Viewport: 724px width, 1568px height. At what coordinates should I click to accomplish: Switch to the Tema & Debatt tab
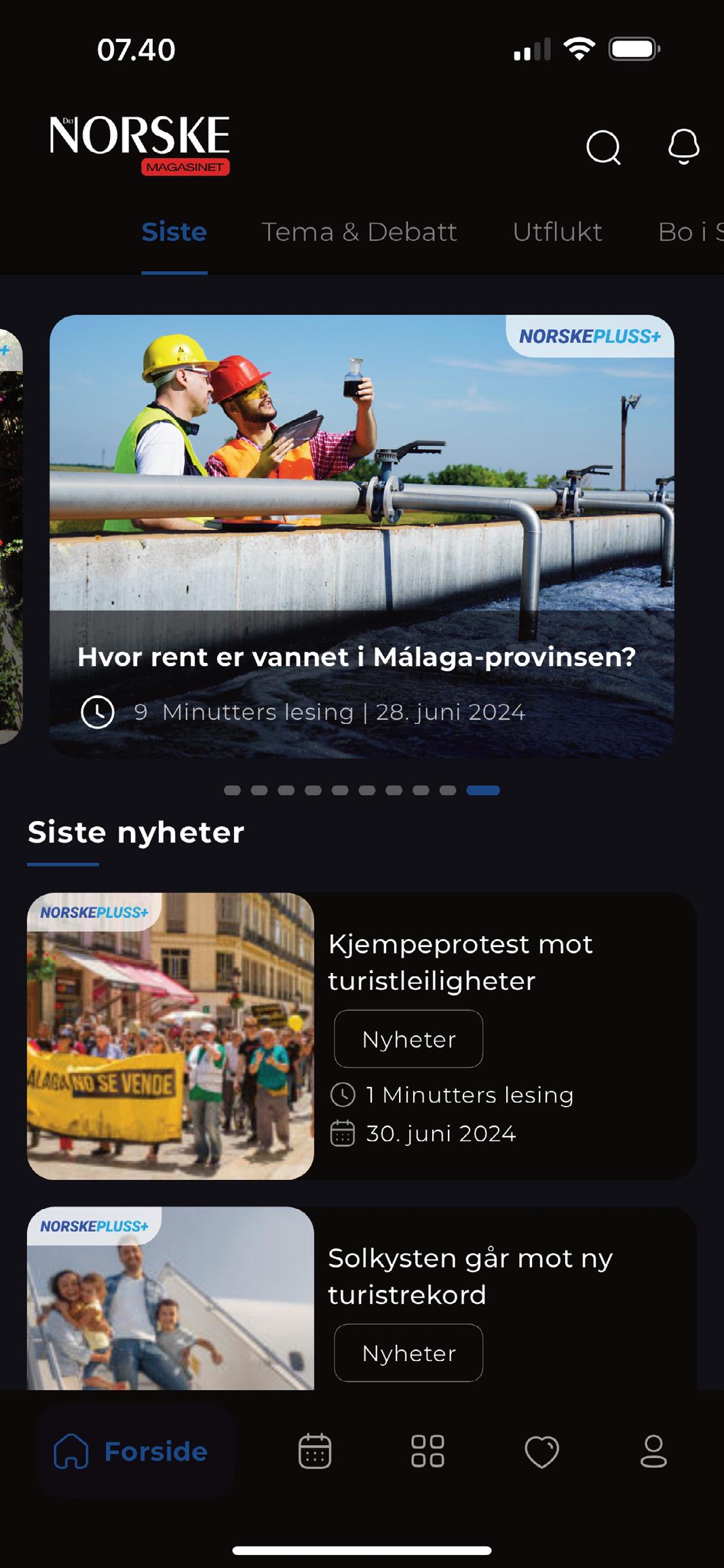[359, 232]
